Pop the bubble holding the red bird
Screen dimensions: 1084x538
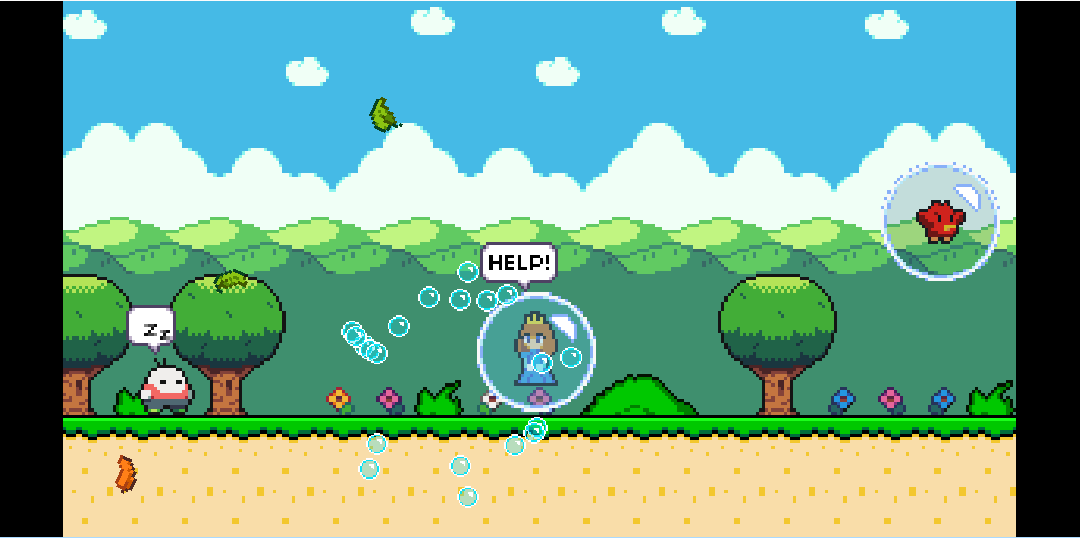940,222
